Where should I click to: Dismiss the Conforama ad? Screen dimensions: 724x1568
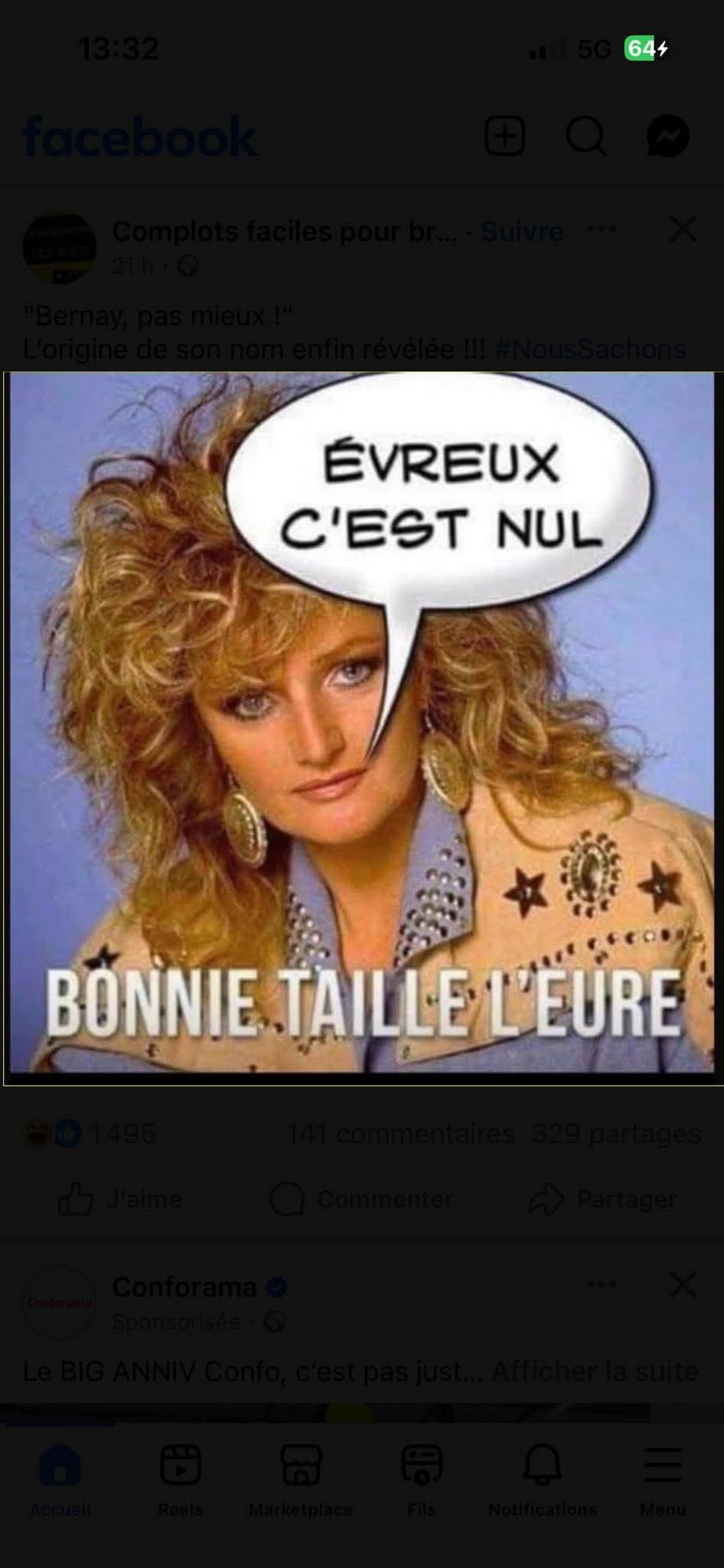682,1284
